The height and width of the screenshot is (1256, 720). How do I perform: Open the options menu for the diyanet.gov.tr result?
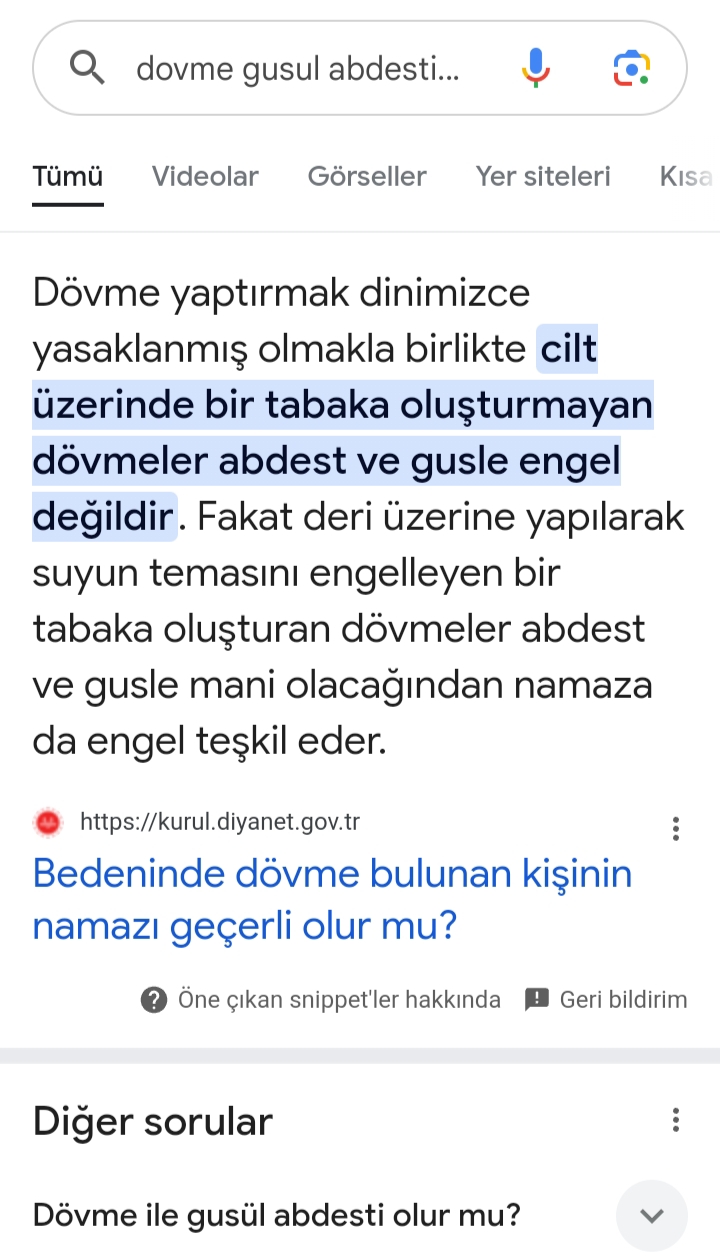(676, 828)
